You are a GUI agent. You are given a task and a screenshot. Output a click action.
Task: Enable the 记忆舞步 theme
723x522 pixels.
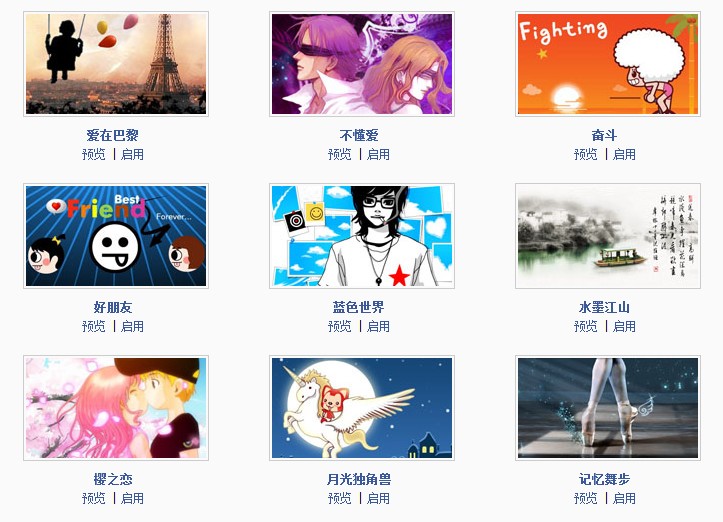[x=625, y=498]
